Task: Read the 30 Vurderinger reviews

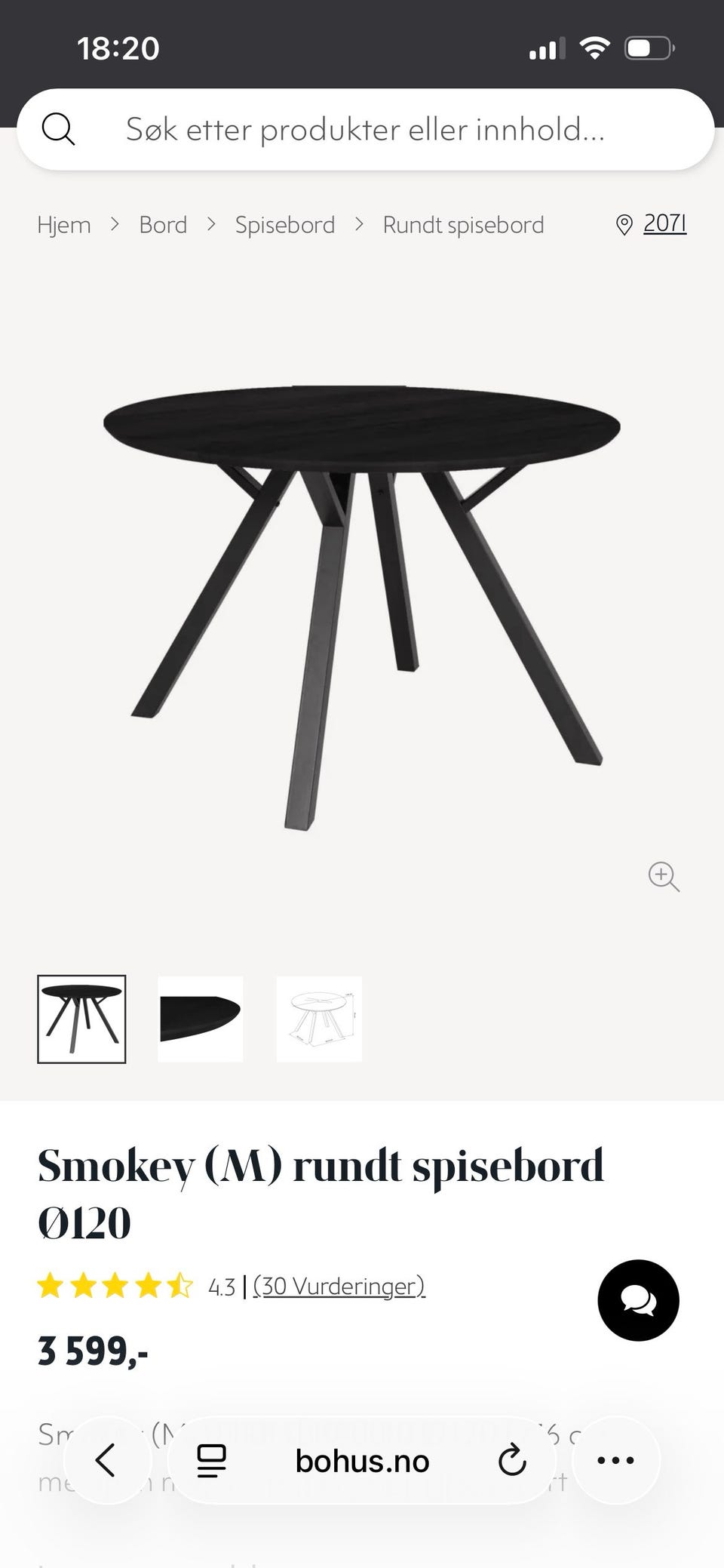Action: click(x=339, y=1286)
